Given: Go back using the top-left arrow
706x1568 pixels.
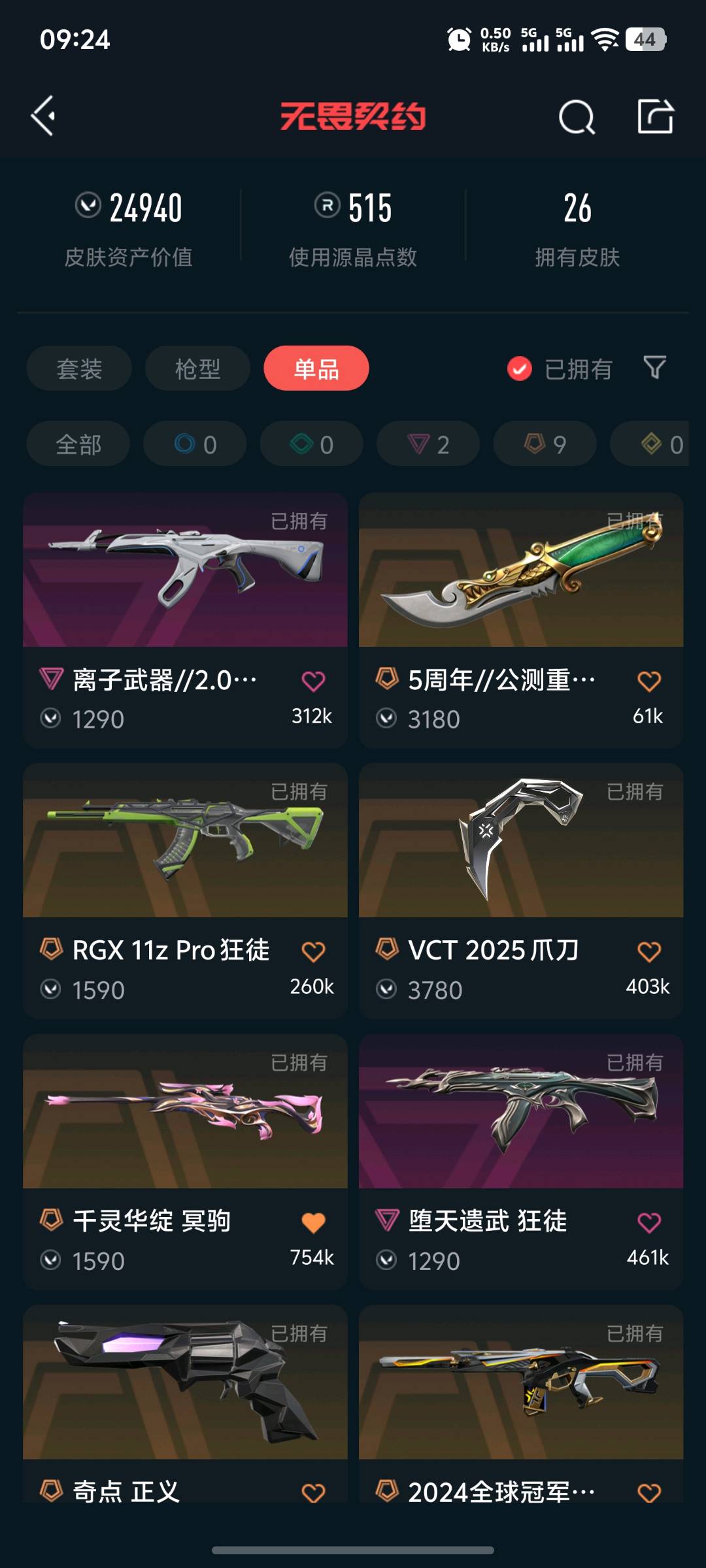Looking at the screenshot, I should click(x=43, y=116).
